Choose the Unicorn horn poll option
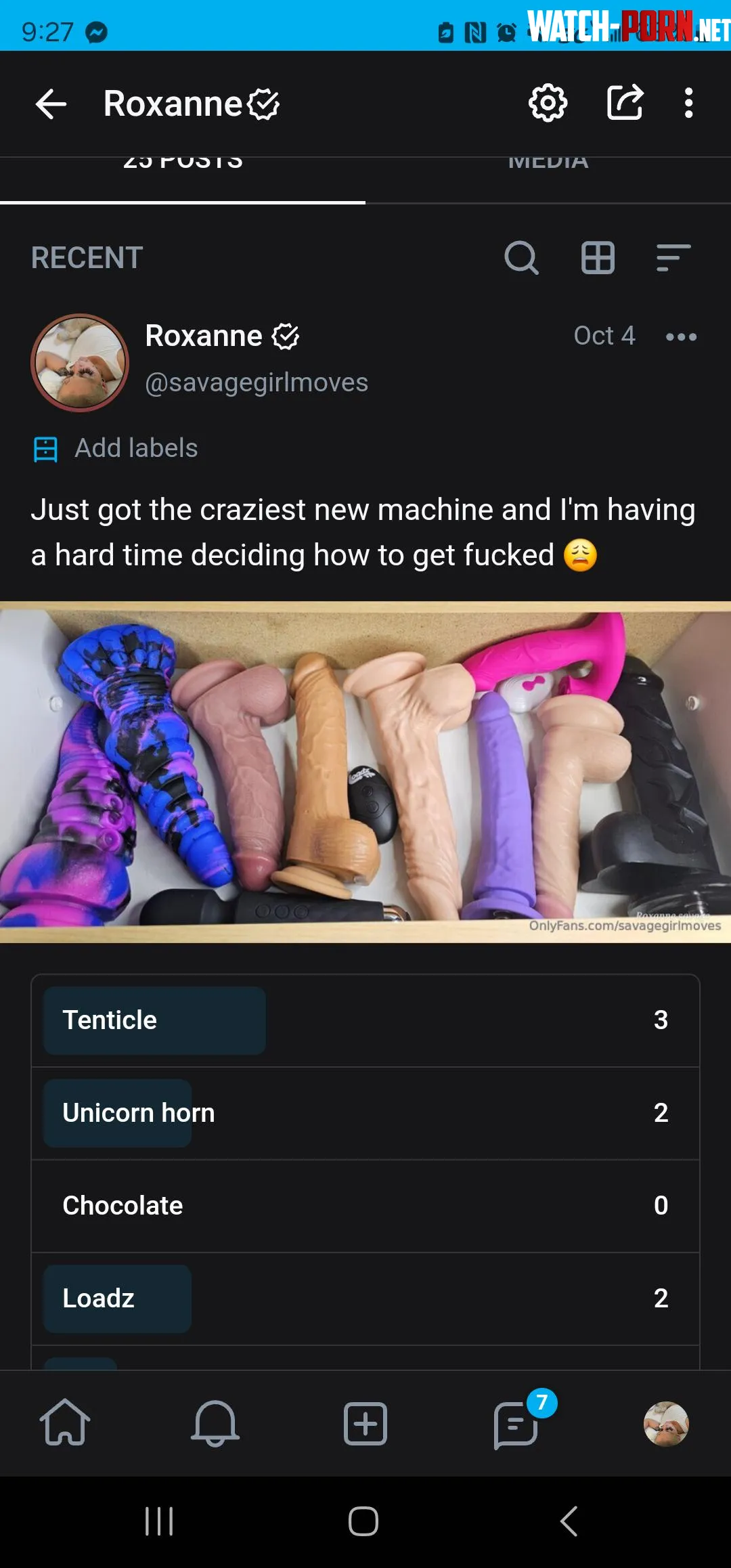 click(x=365, y=1113)
